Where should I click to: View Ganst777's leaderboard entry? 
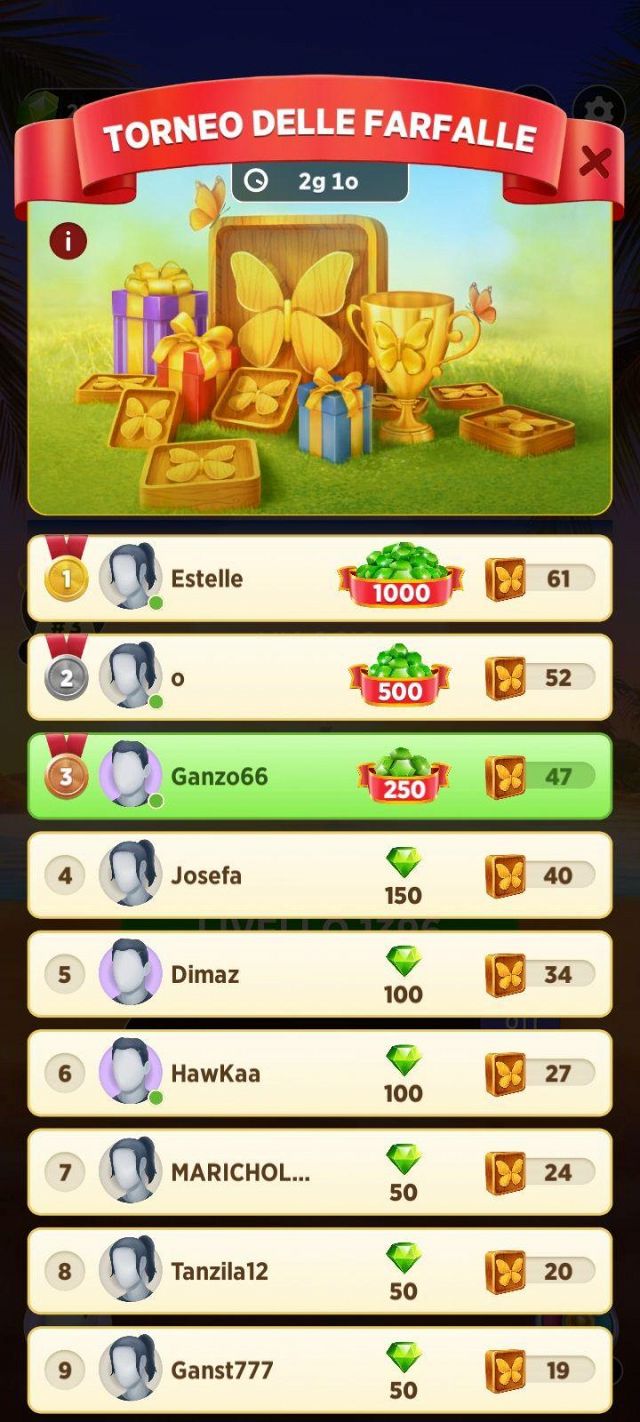click(x=320, y=1370)
